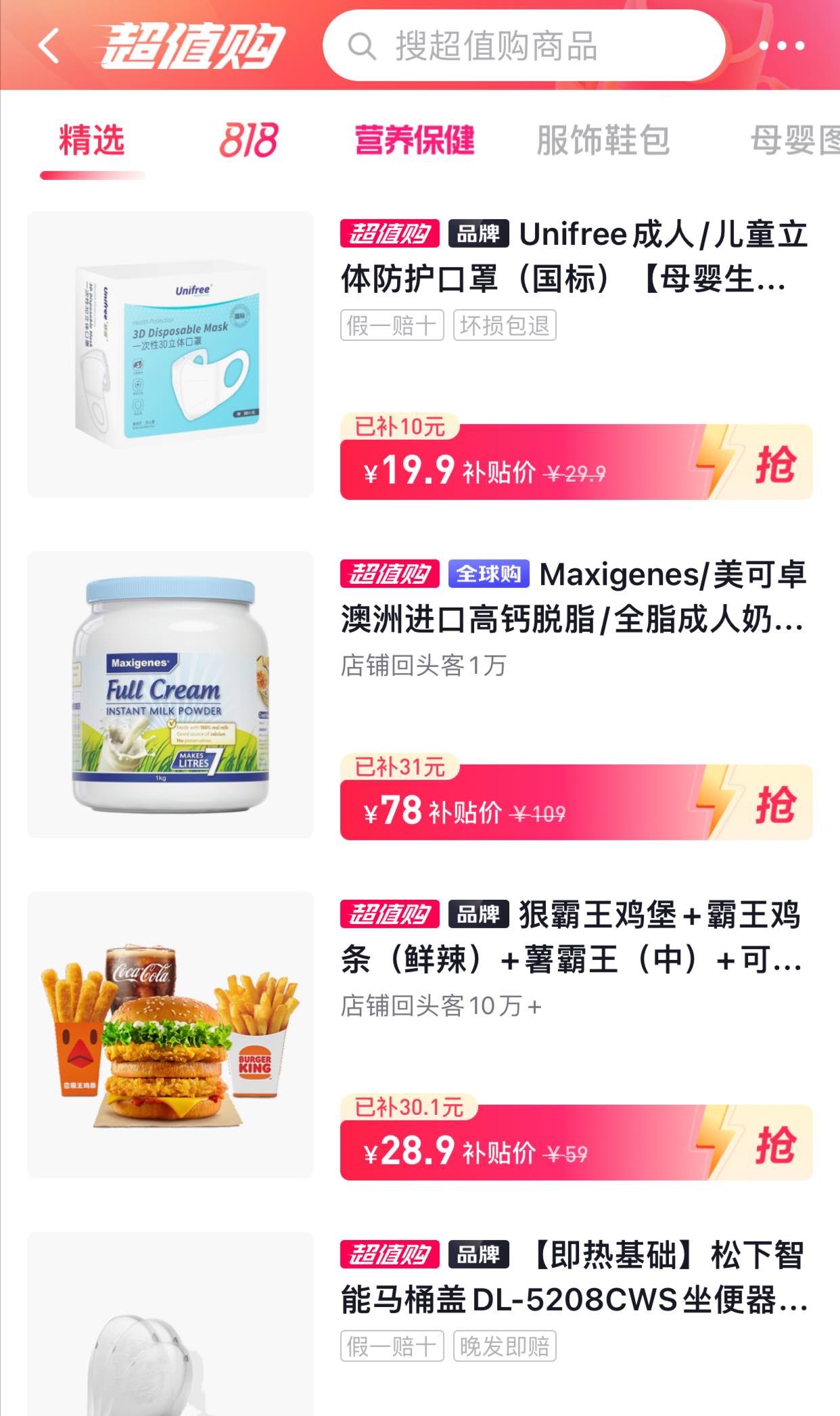Select the 精选 tab

point(92,141)
